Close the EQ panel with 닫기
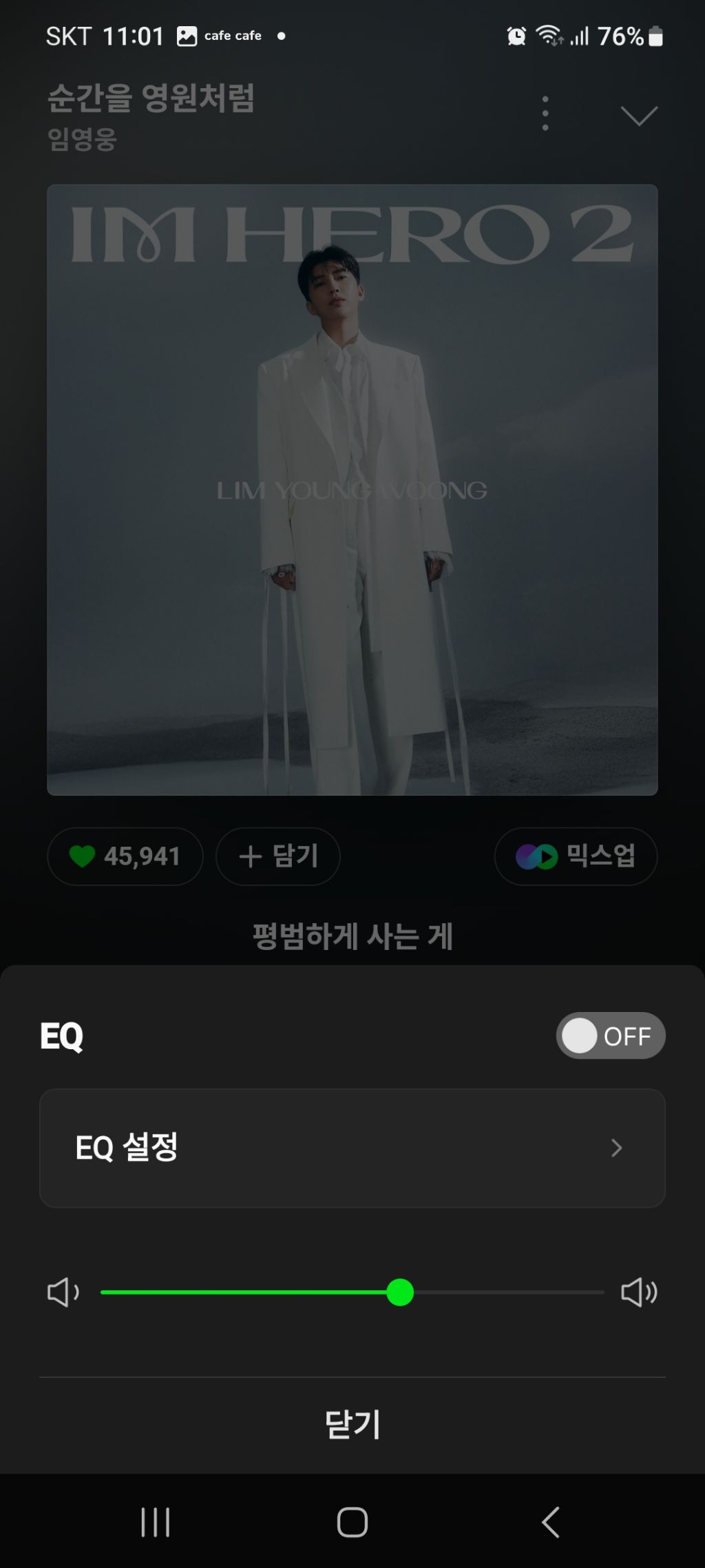The width and height of the screenshot is (705, 1568). point(352,1423)
